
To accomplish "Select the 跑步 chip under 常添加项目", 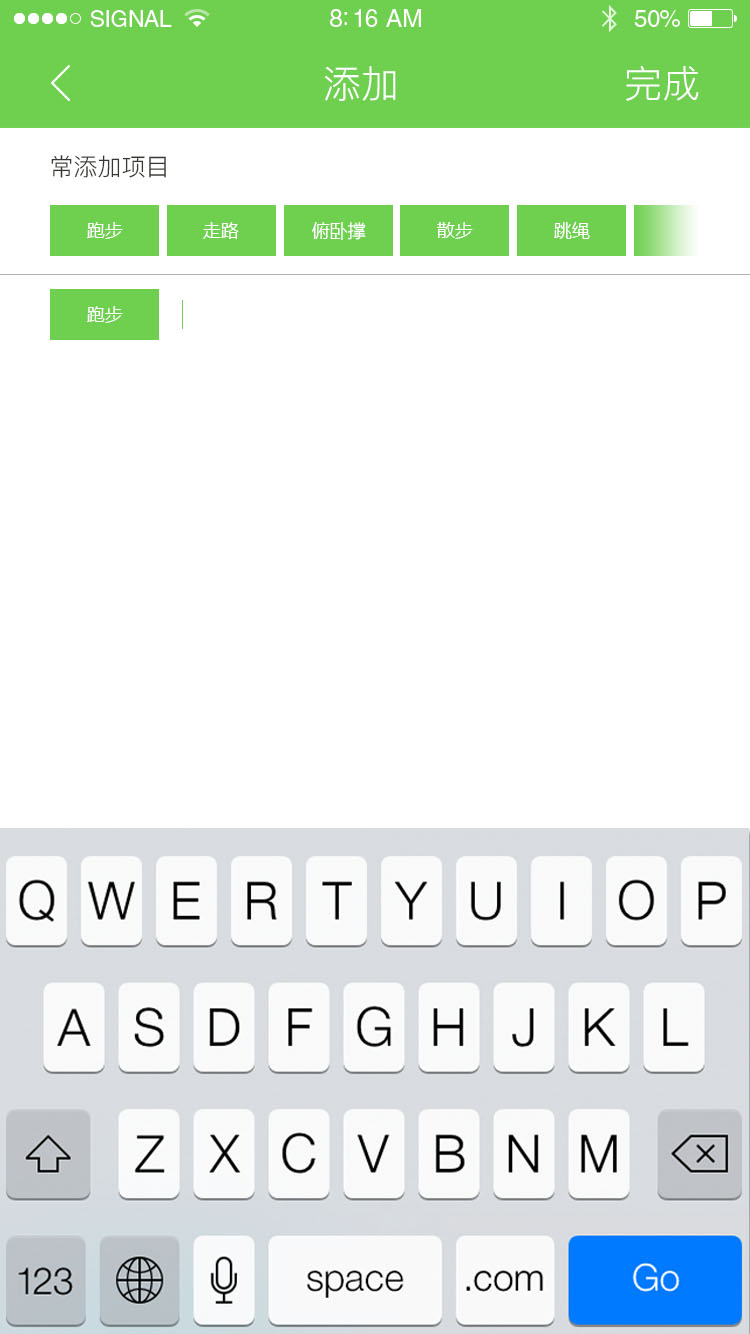I will point(104,231).
